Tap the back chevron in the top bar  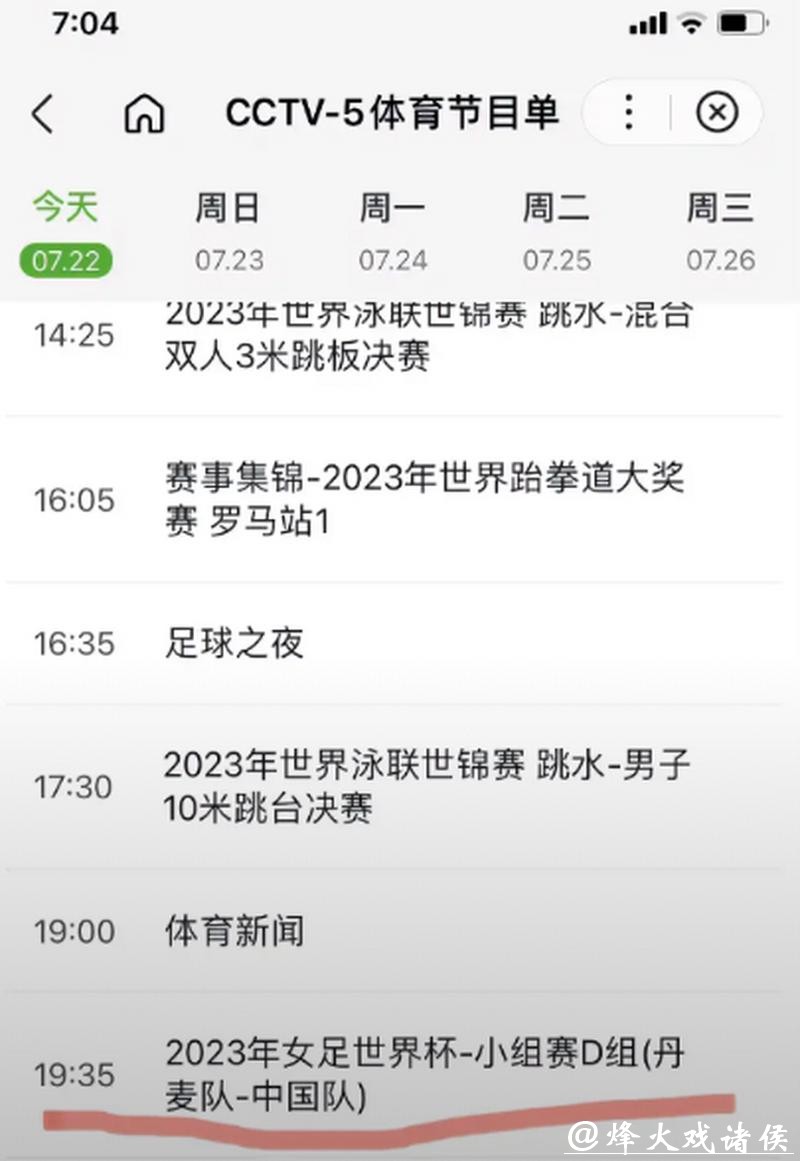pyautogui.click(x=42, y=113)
